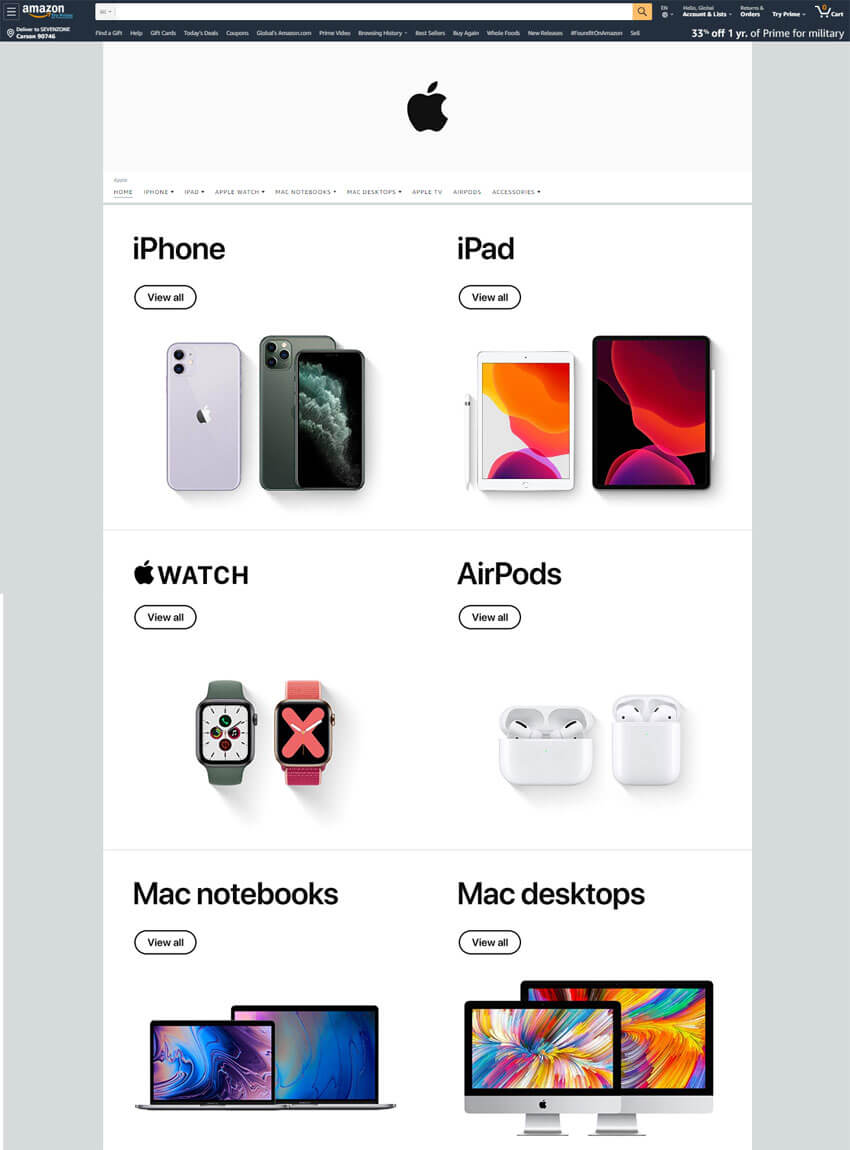This screenshot has height=1150, width=850.
Task: View all iPhone products
Action: [165, 297]
